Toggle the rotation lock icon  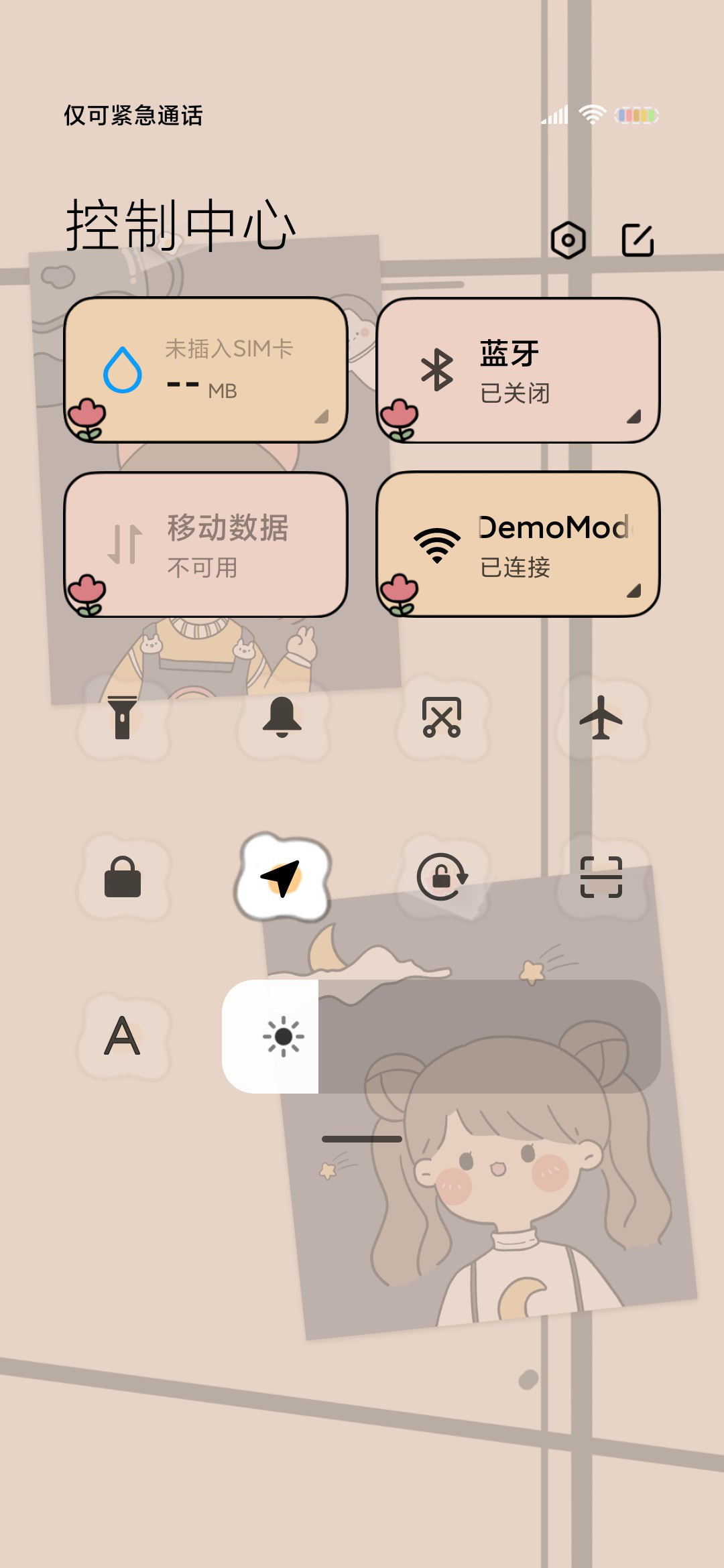[x=442, y=876]
